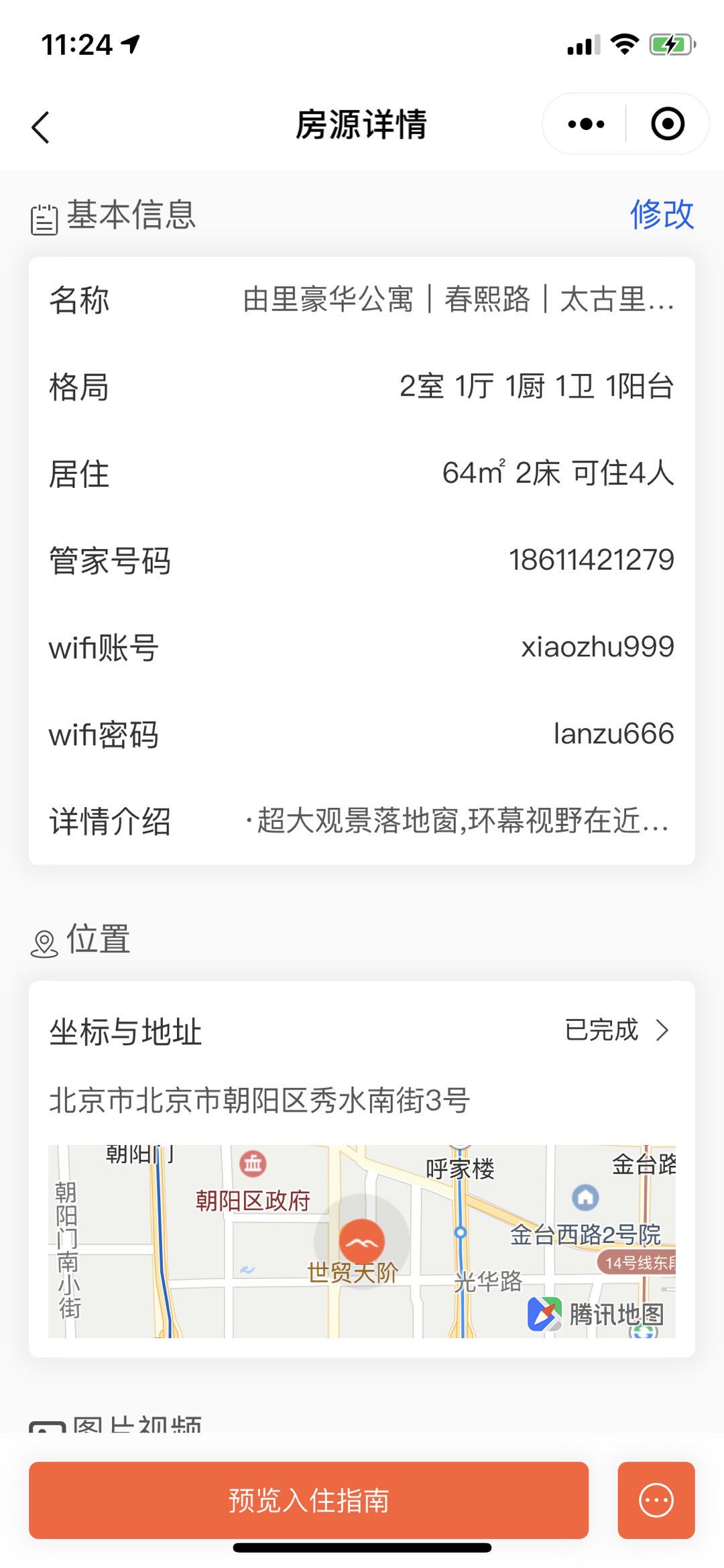The height and width of the screenshot is (1568, 724).
Task: Open the orange chat bubble button
Action: pos(656,1500)
